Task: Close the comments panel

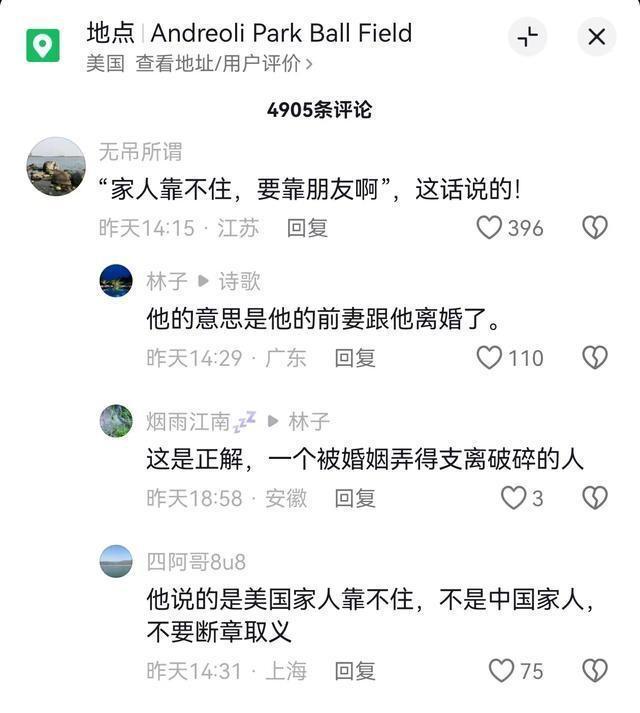Action: pos(596,38)
